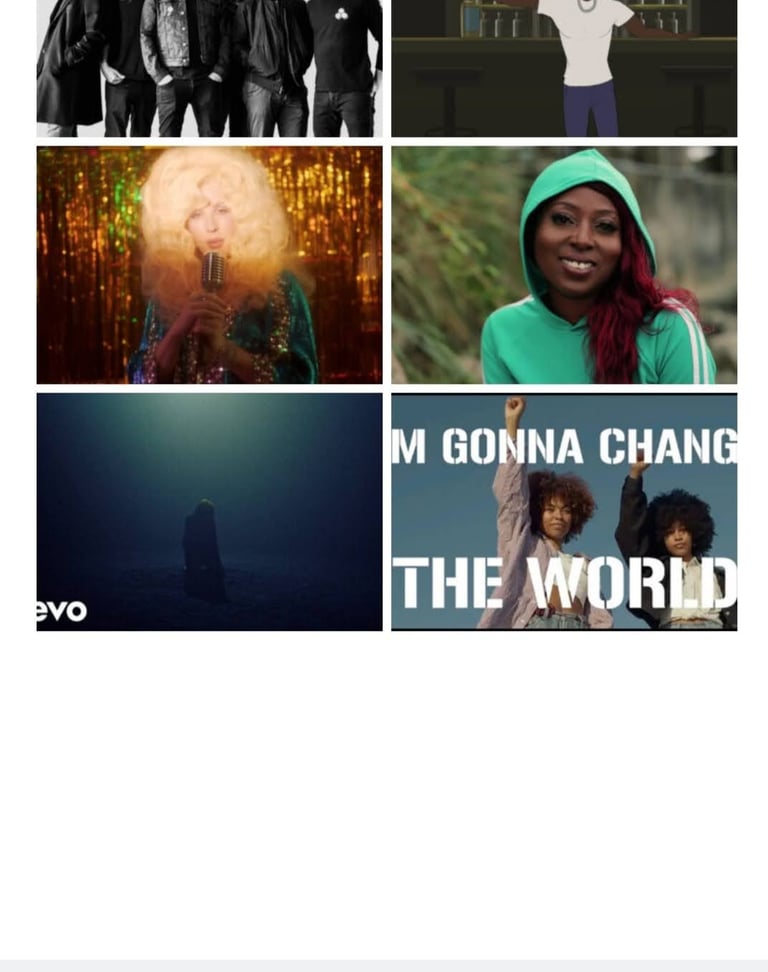
Task: Open the band group photo tile
Action: click(x=209, y=68)
